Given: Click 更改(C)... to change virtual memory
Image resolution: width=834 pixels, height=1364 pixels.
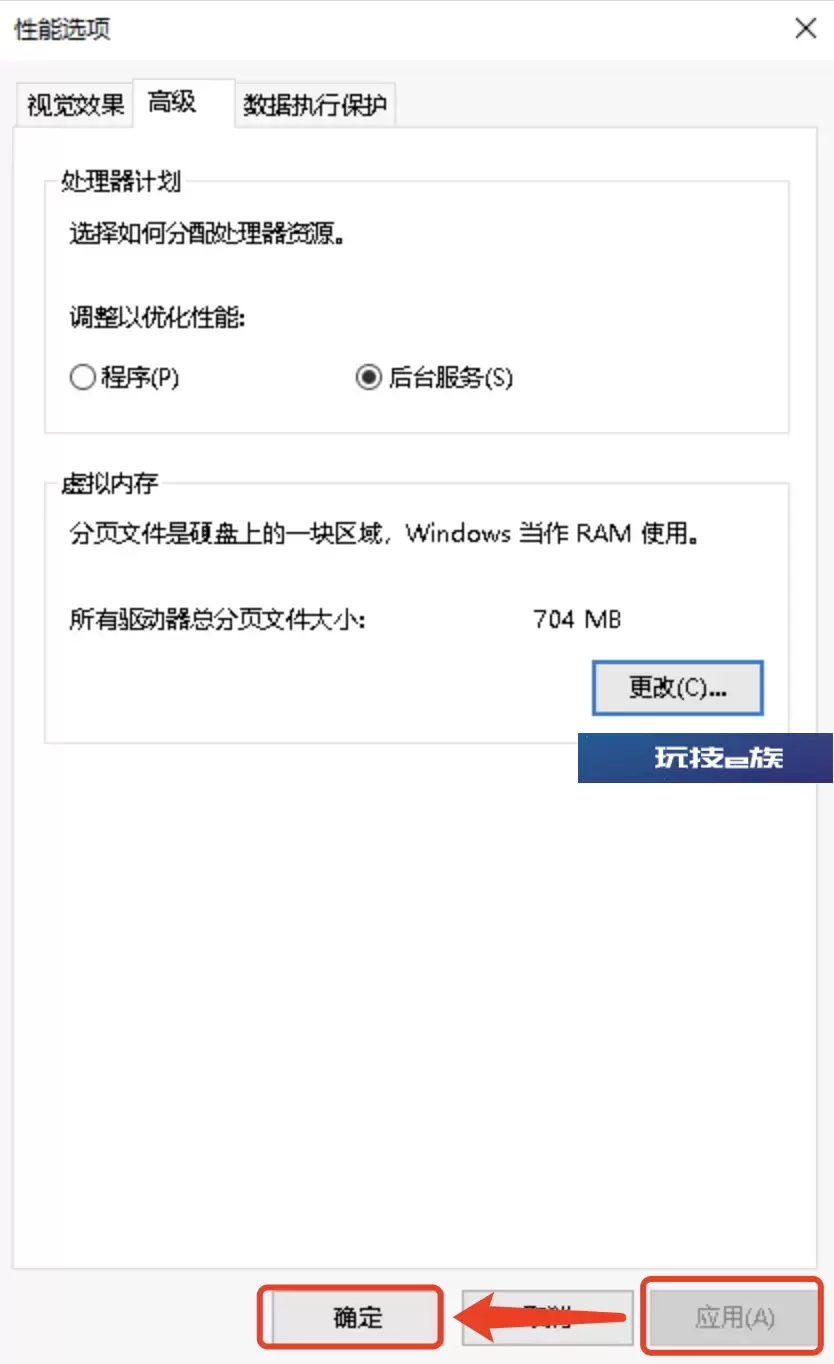Looking at the screenshot, I should 677,687.
